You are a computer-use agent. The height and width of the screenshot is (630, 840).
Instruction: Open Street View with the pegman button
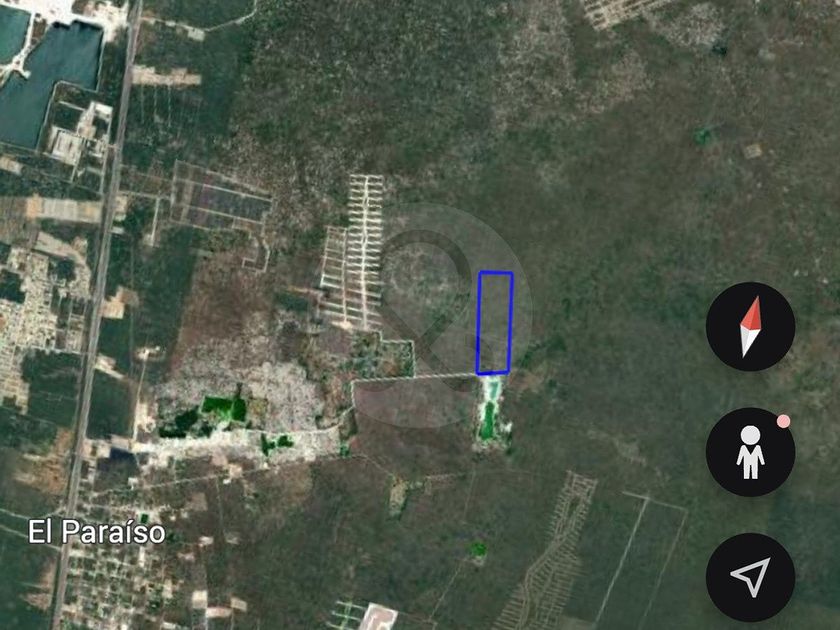[x=751, y=452]
